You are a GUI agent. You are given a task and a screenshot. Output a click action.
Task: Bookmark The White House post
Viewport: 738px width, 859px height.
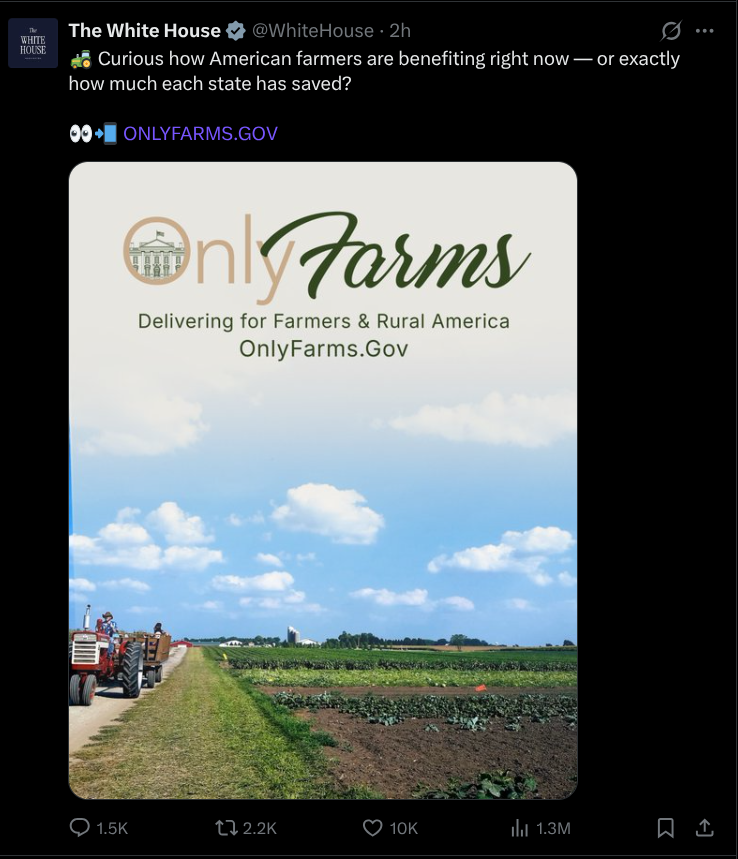pos(666,827)
